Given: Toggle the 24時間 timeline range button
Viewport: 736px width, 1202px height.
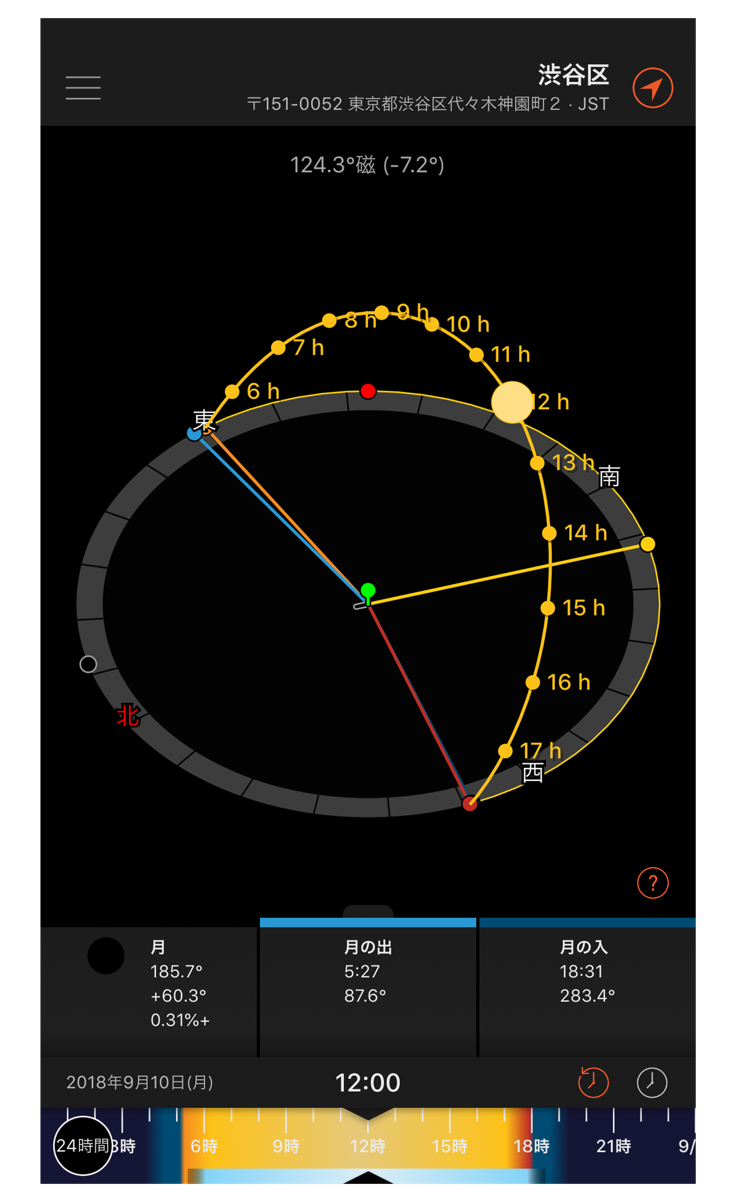Looking at the screenshot, I should click(x=82, y=1146).
